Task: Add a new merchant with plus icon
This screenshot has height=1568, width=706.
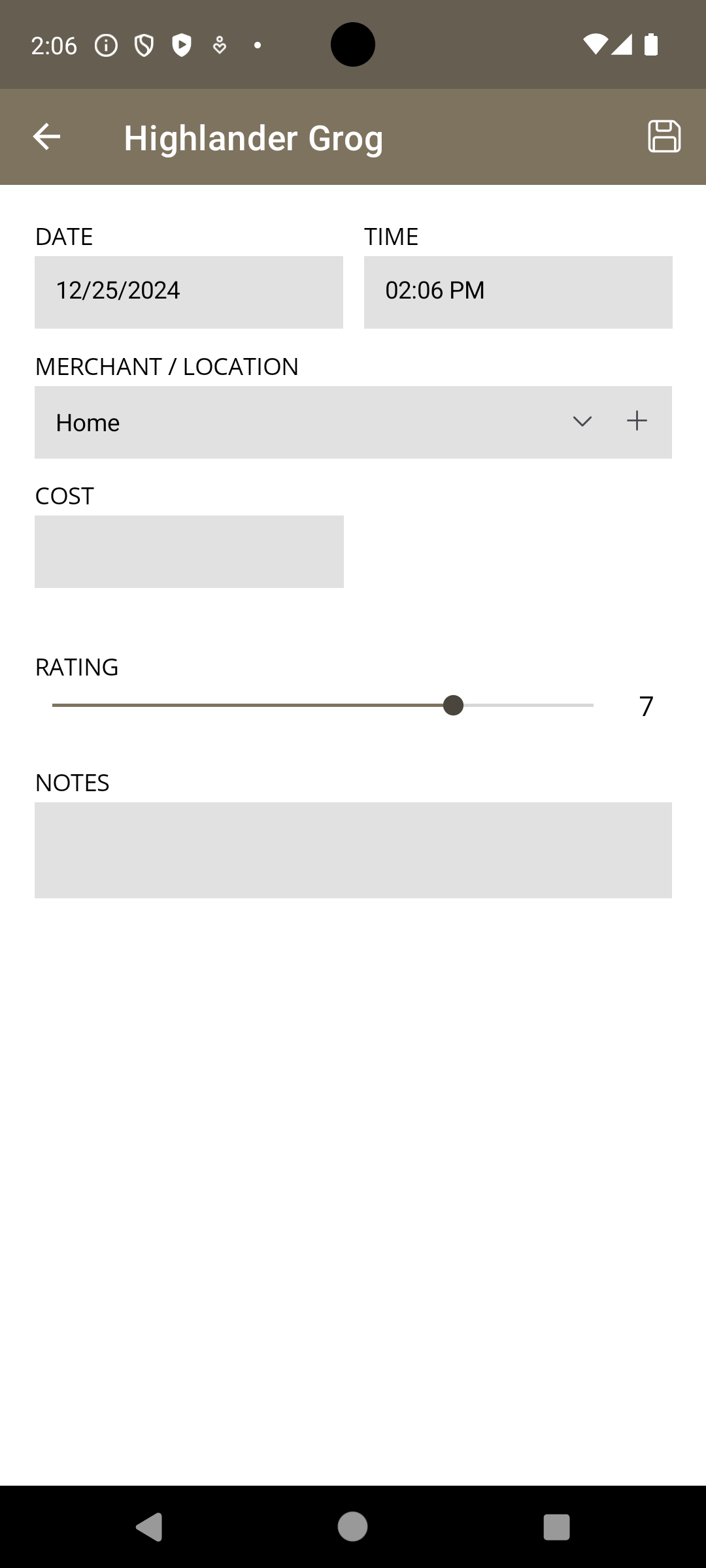Action: point(637,421)
